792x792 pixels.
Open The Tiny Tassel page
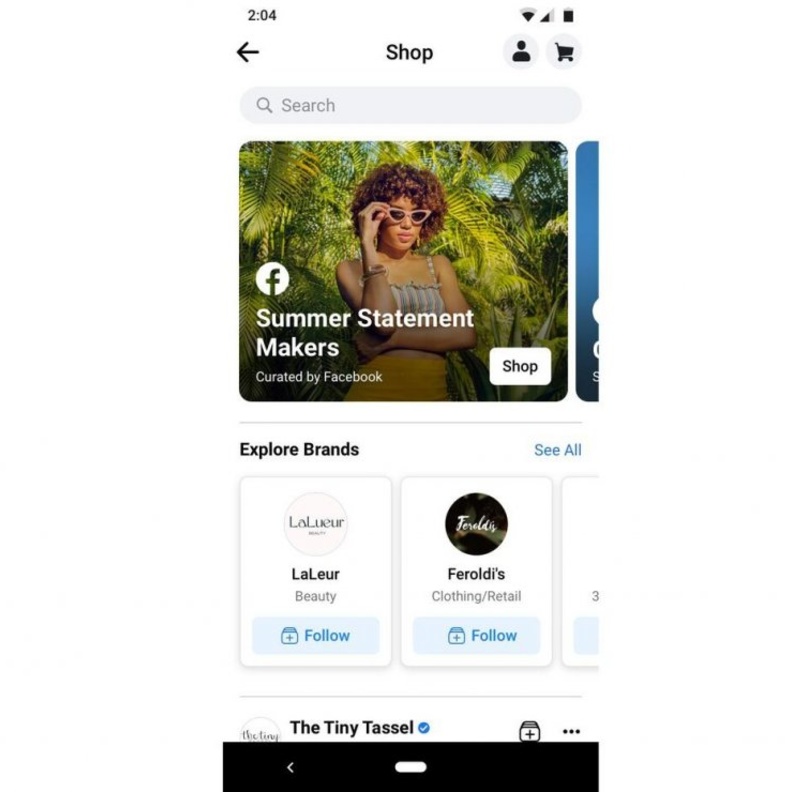coord(351,728)
